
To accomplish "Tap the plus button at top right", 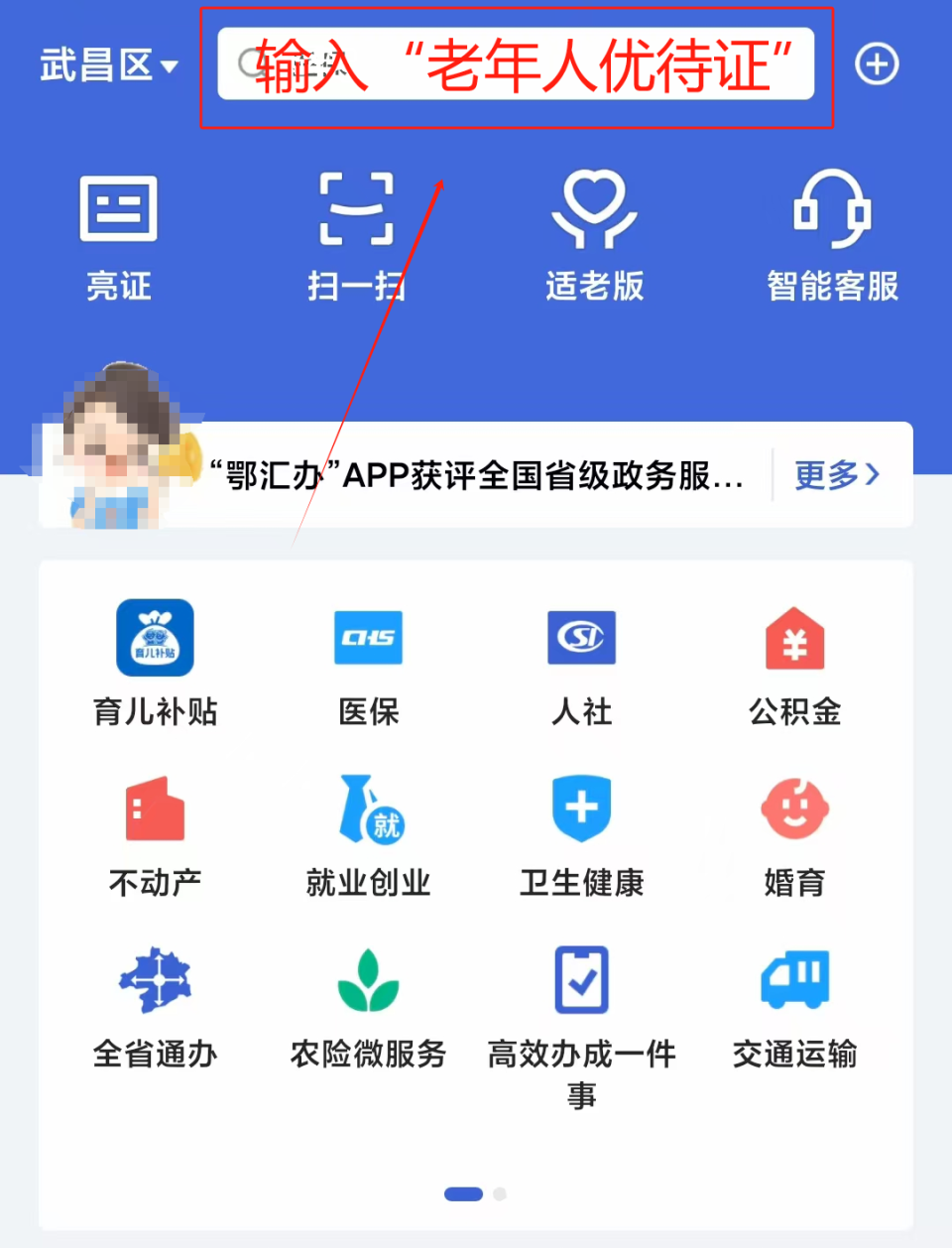I will (x=876, y=63).
